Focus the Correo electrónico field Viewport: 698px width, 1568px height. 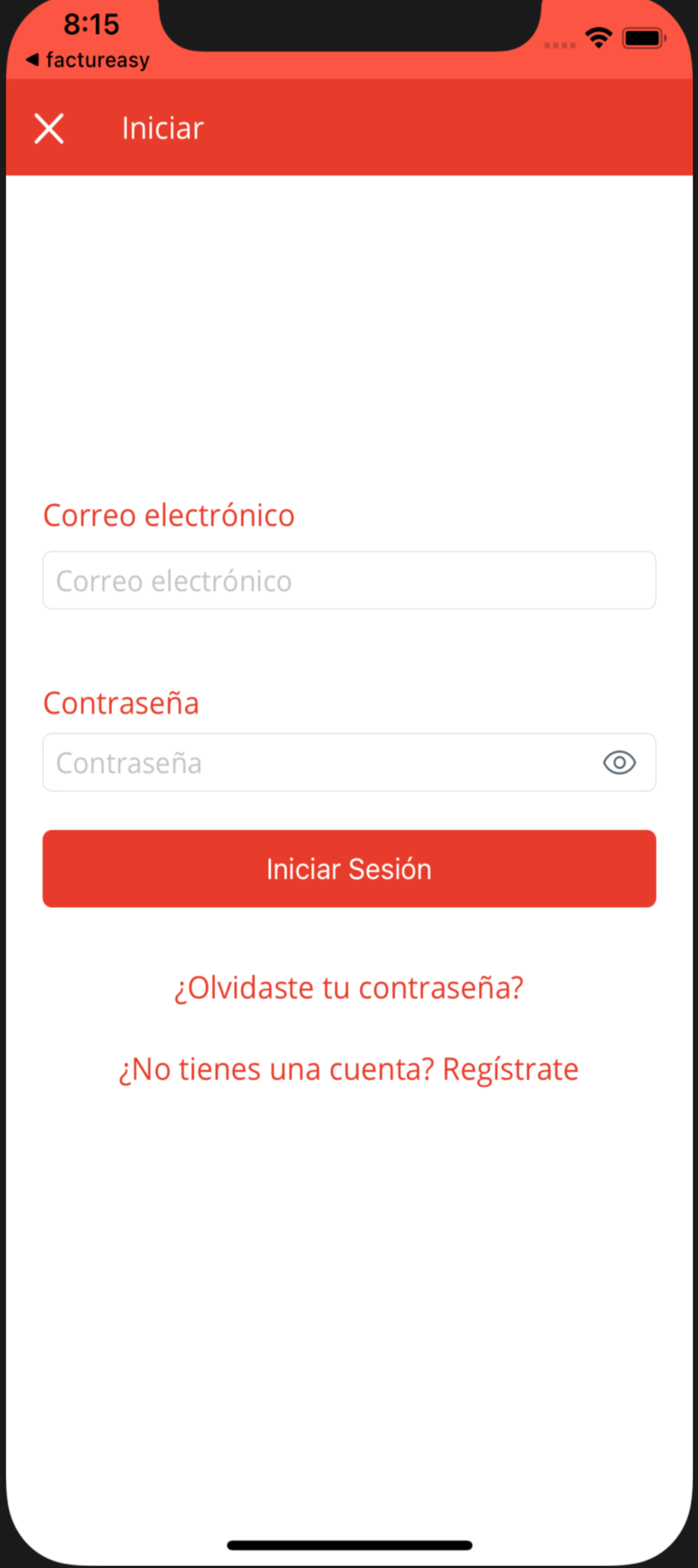click(x=348, y=580)
